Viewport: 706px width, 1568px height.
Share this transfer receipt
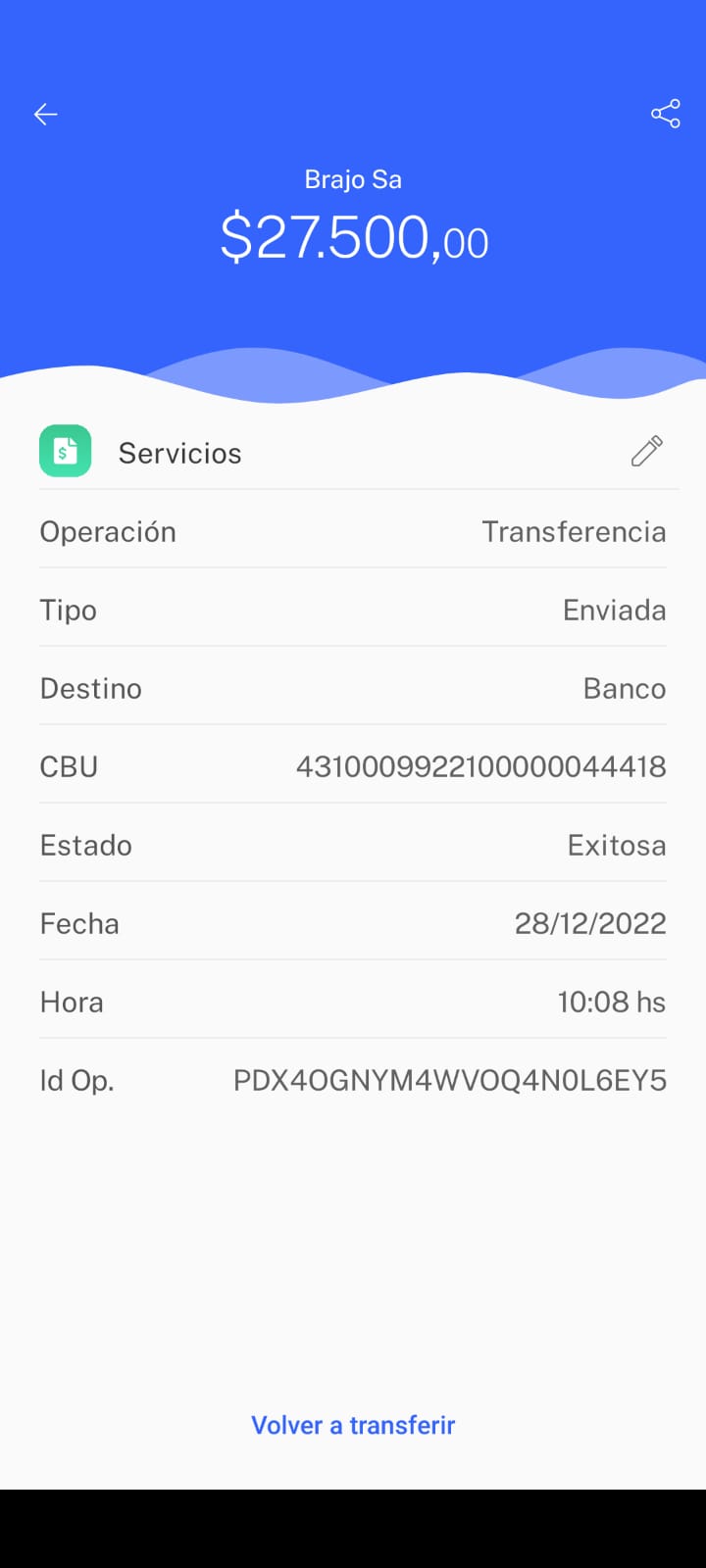click(x=666, y=114)
